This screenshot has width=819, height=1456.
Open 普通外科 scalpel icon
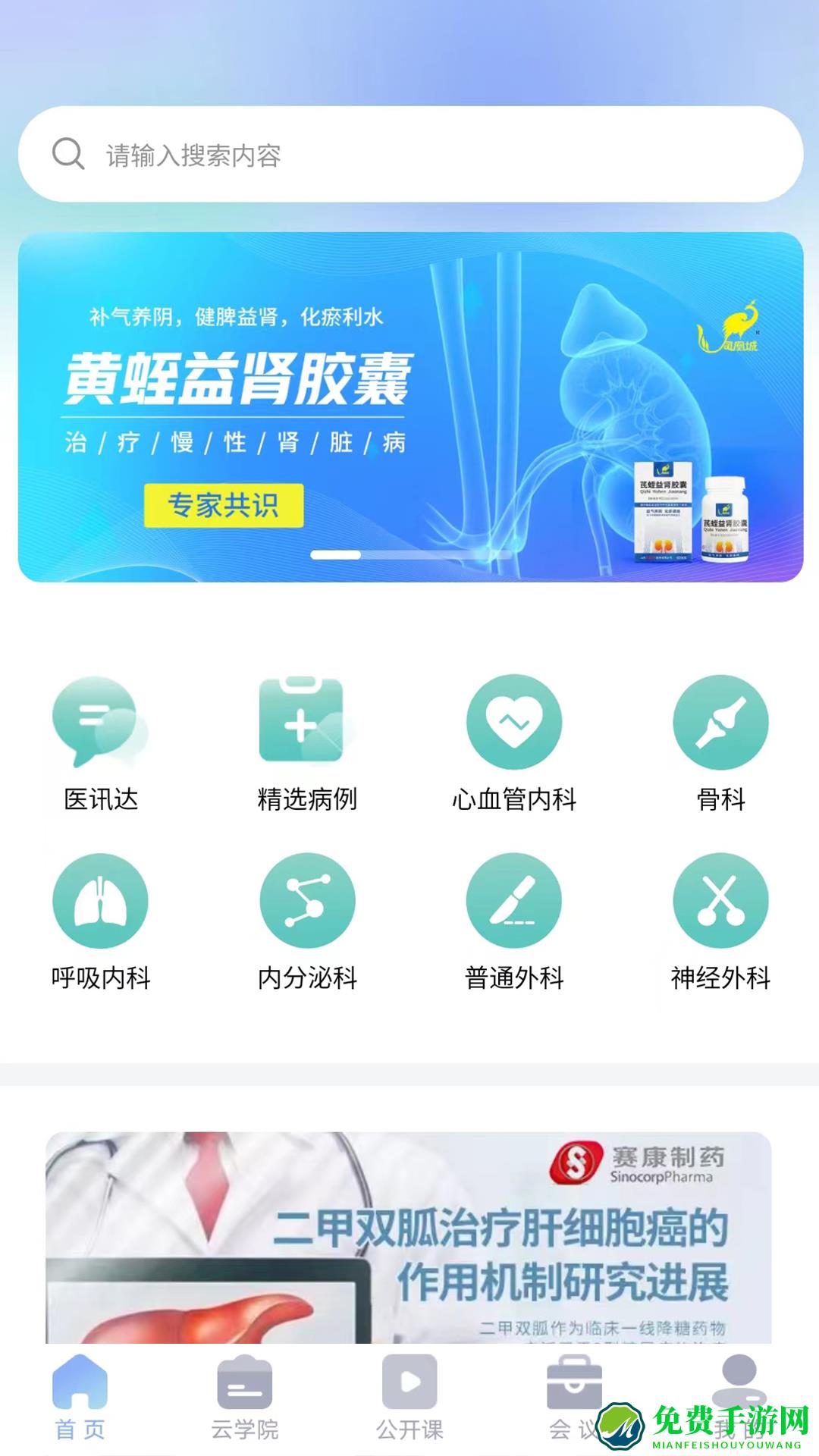tap(513, 901)
